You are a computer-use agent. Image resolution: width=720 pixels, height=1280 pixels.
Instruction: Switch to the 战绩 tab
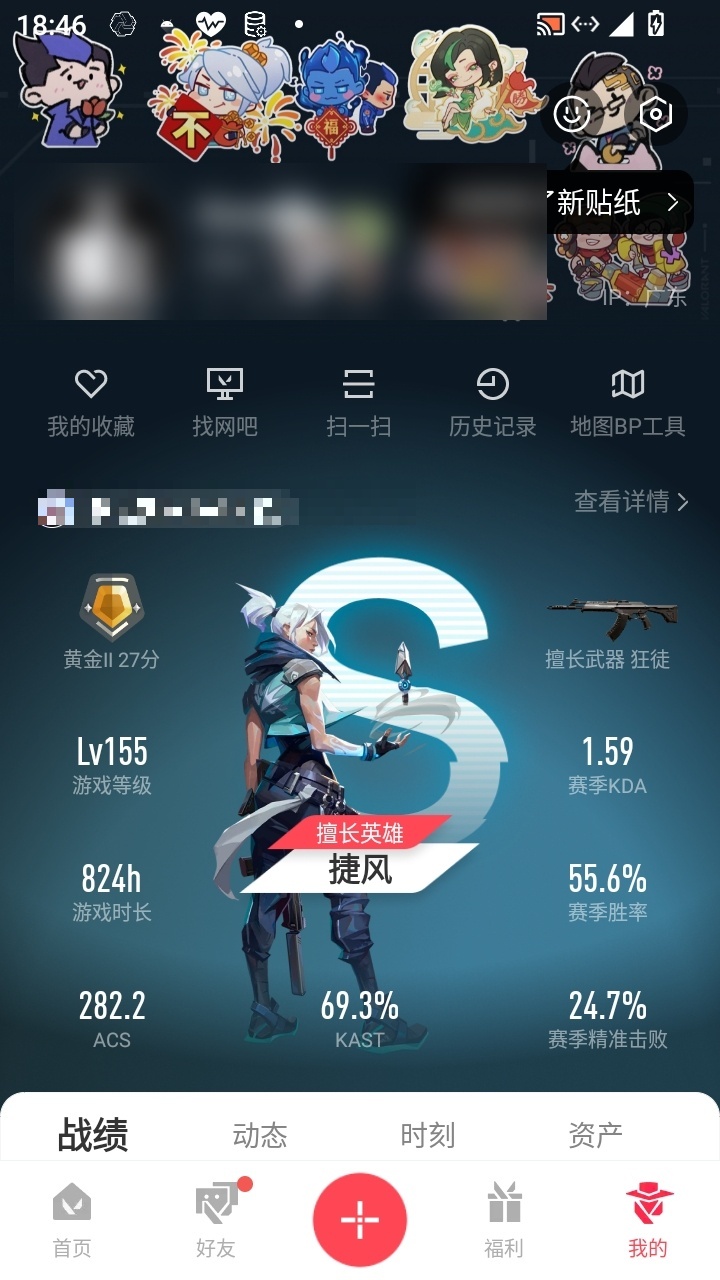coord(93,1135)
